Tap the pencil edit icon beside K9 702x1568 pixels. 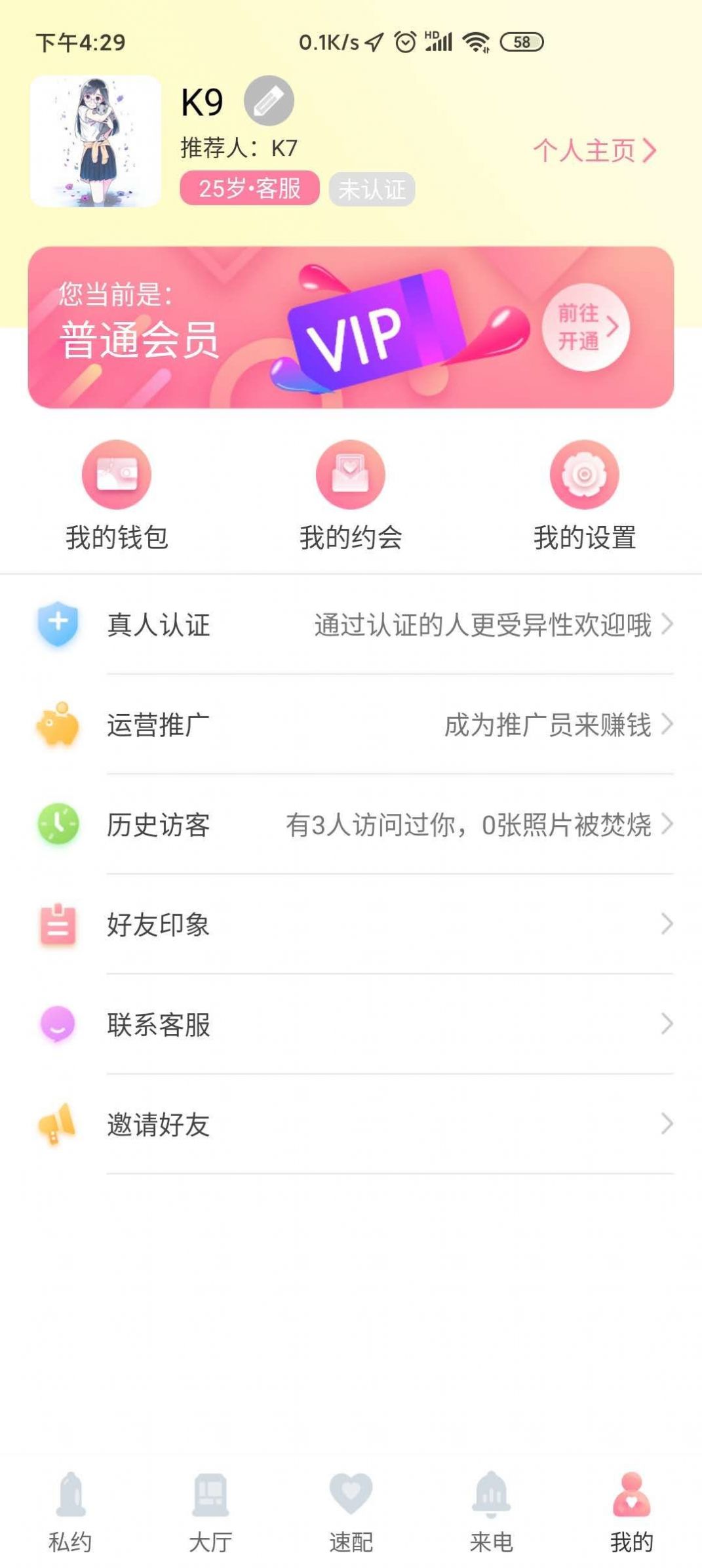(x=269, y=100)
